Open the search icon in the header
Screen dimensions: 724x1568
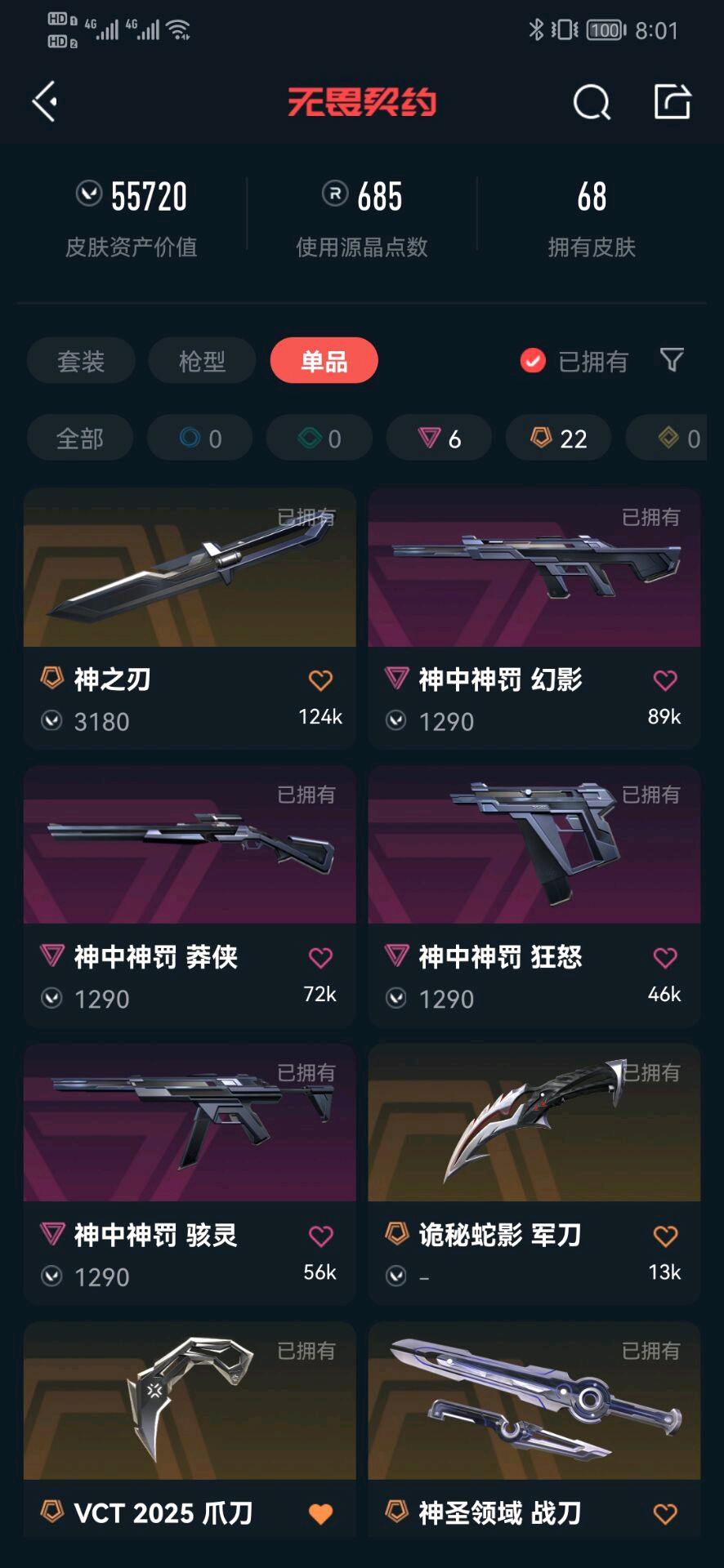point(592,102)
